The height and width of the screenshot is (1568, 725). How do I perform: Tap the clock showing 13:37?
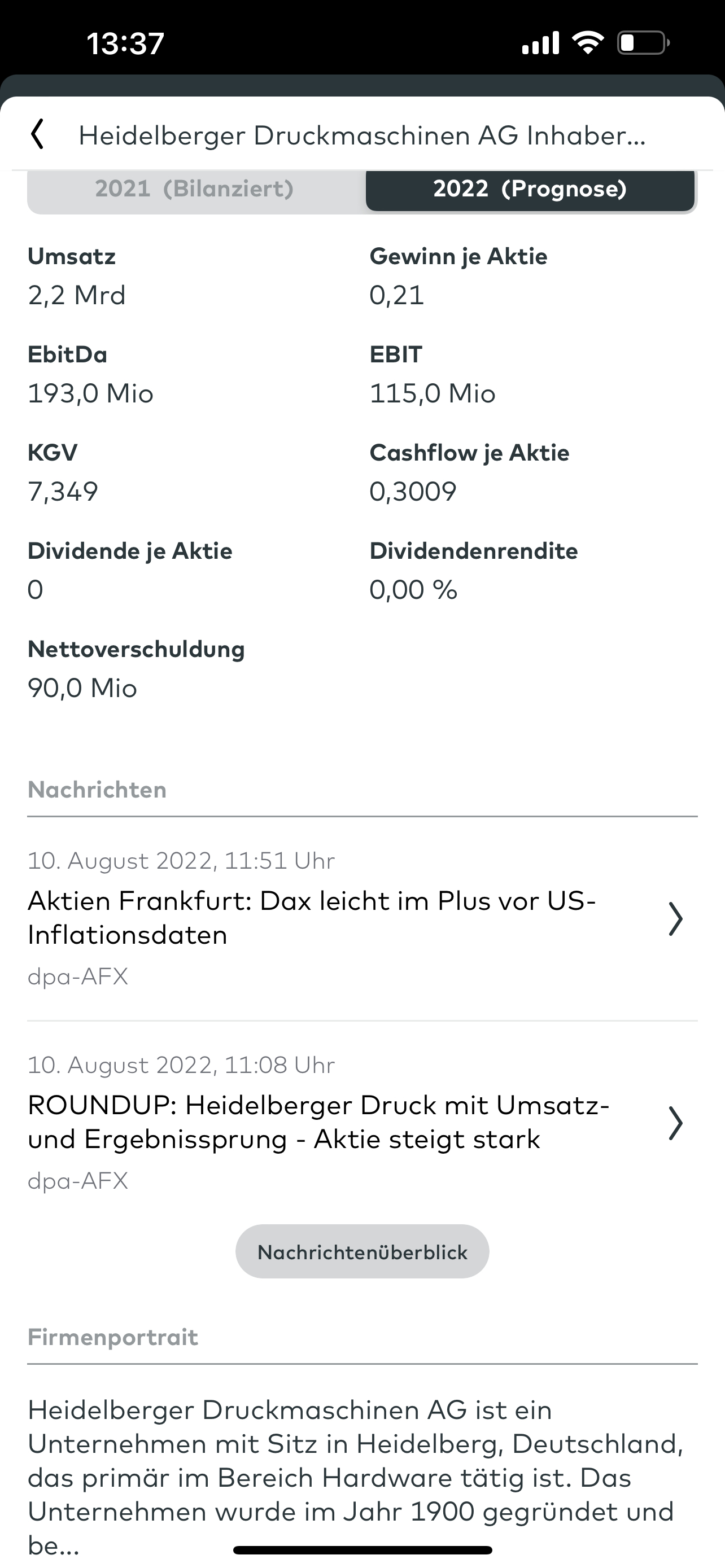pos(125,43)
